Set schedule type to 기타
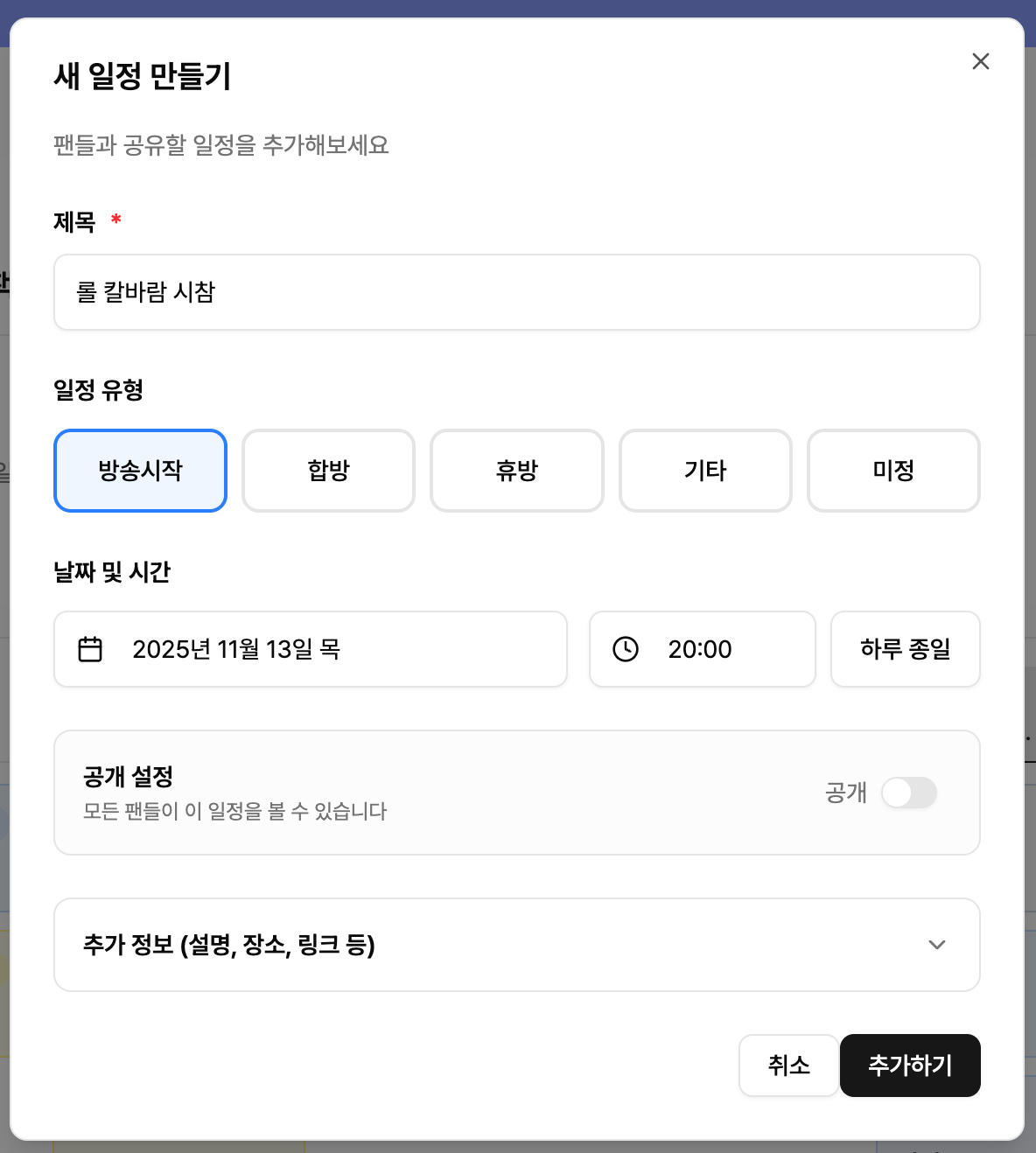Viewport: 1036px width, 1153px height. (705, 471)
